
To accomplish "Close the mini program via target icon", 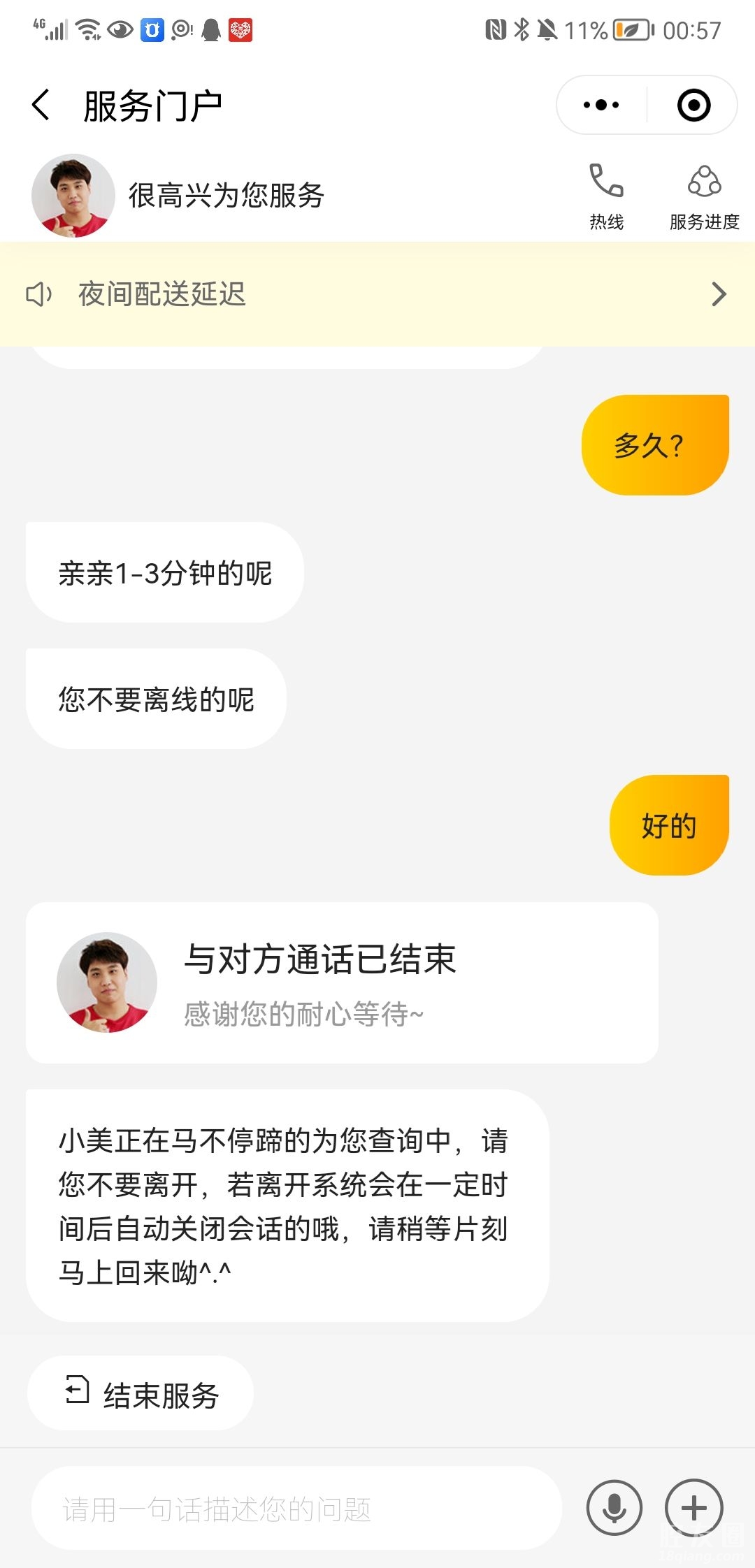I will (x=693, y=106).
